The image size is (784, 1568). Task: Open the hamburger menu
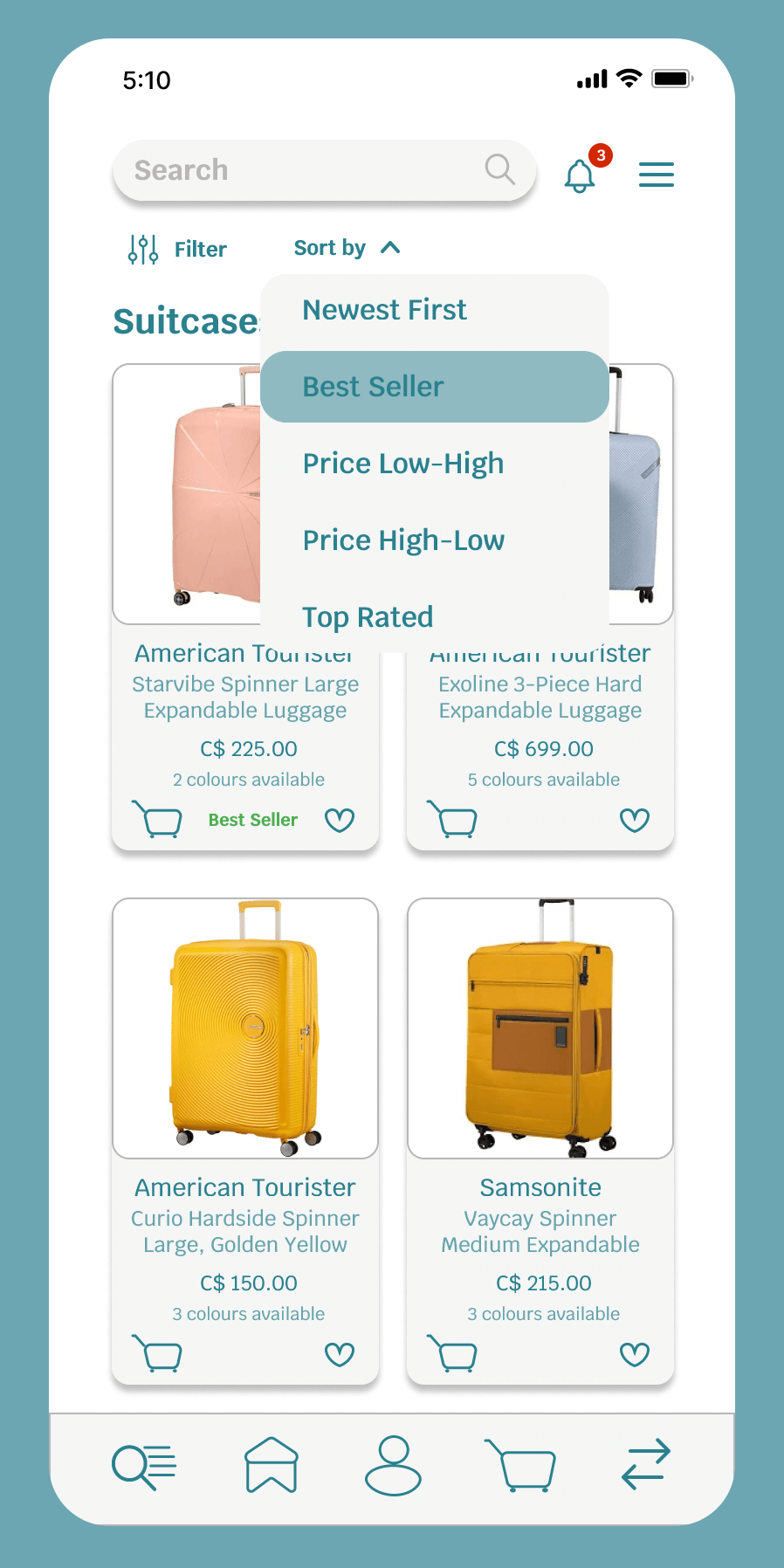pyautogui.click(x=656, y=175)
